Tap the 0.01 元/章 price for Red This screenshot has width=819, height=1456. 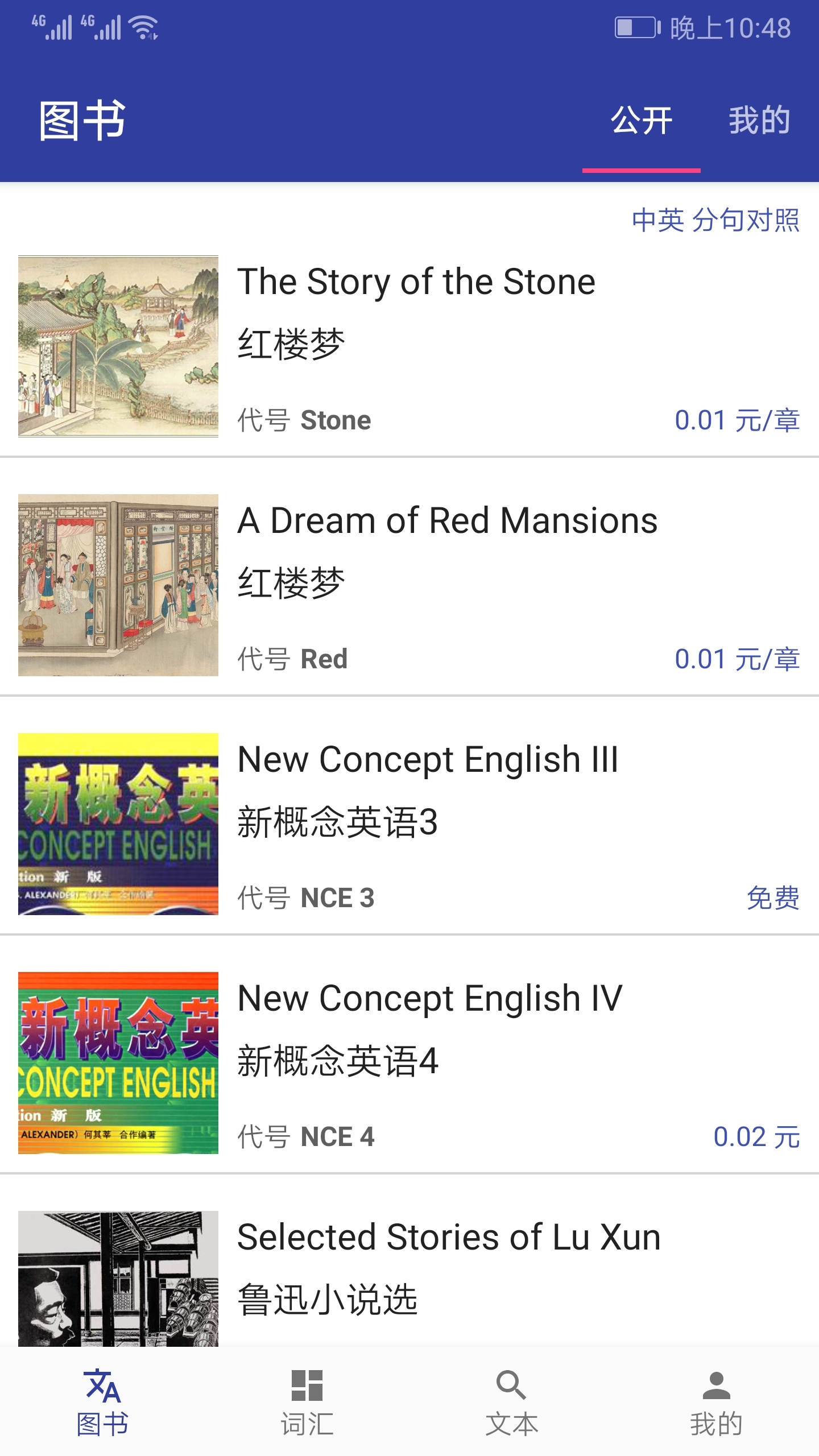(737, 660)
